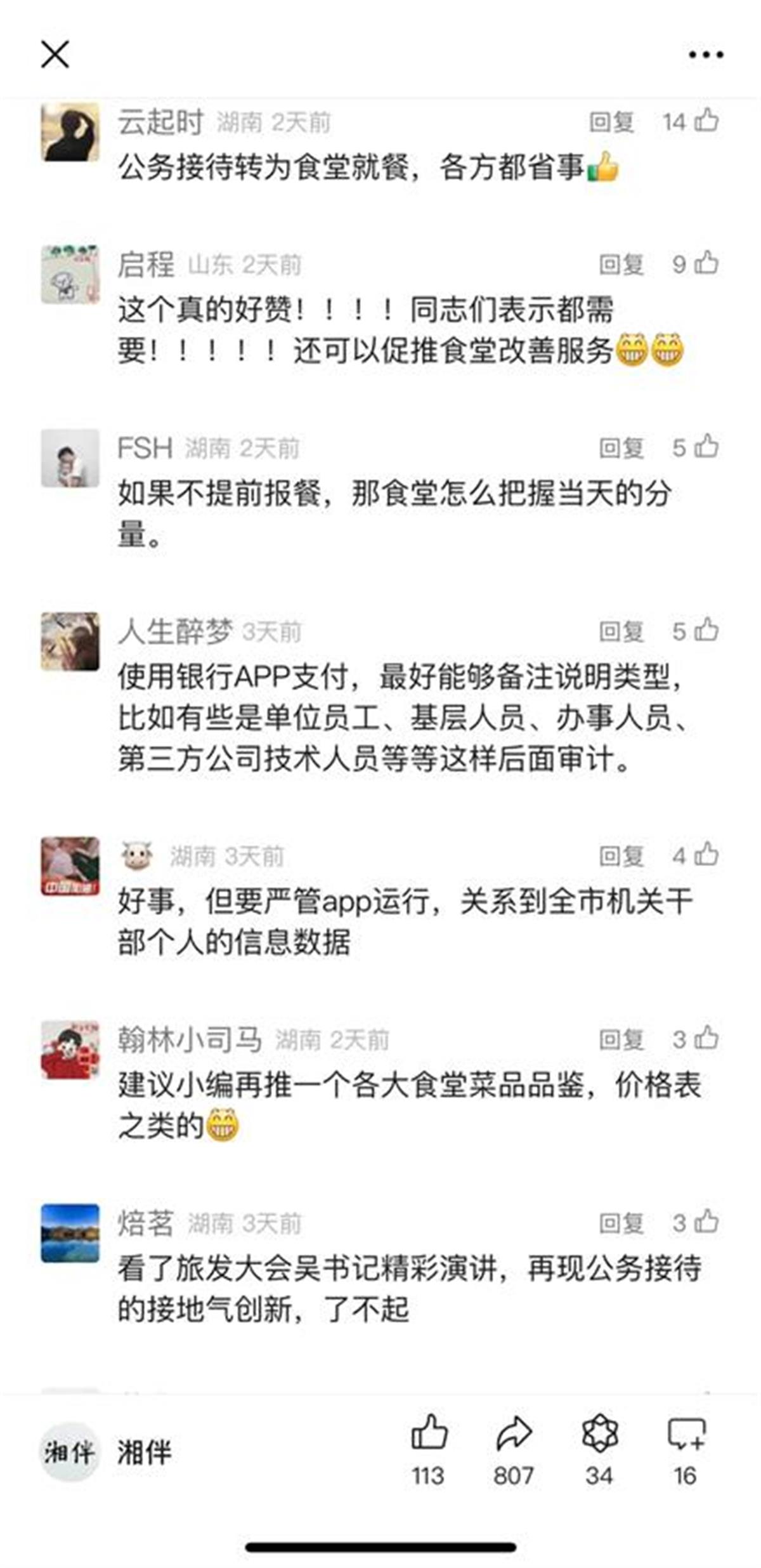Toggle like on 人生醉梦's comment
The image size is (761, 1568).
(705, 631)
